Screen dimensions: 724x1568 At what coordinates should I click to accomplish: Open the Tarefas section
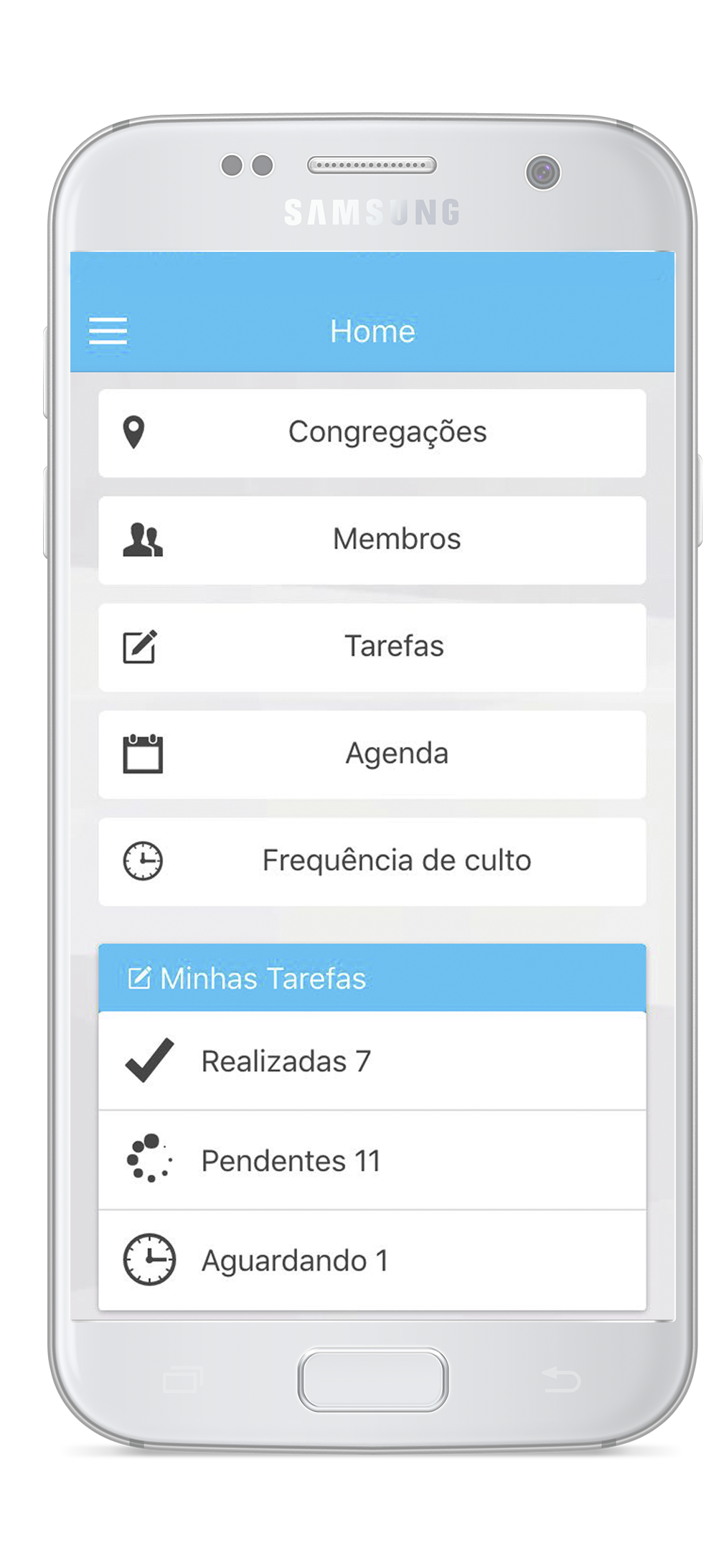pos(372,647)
